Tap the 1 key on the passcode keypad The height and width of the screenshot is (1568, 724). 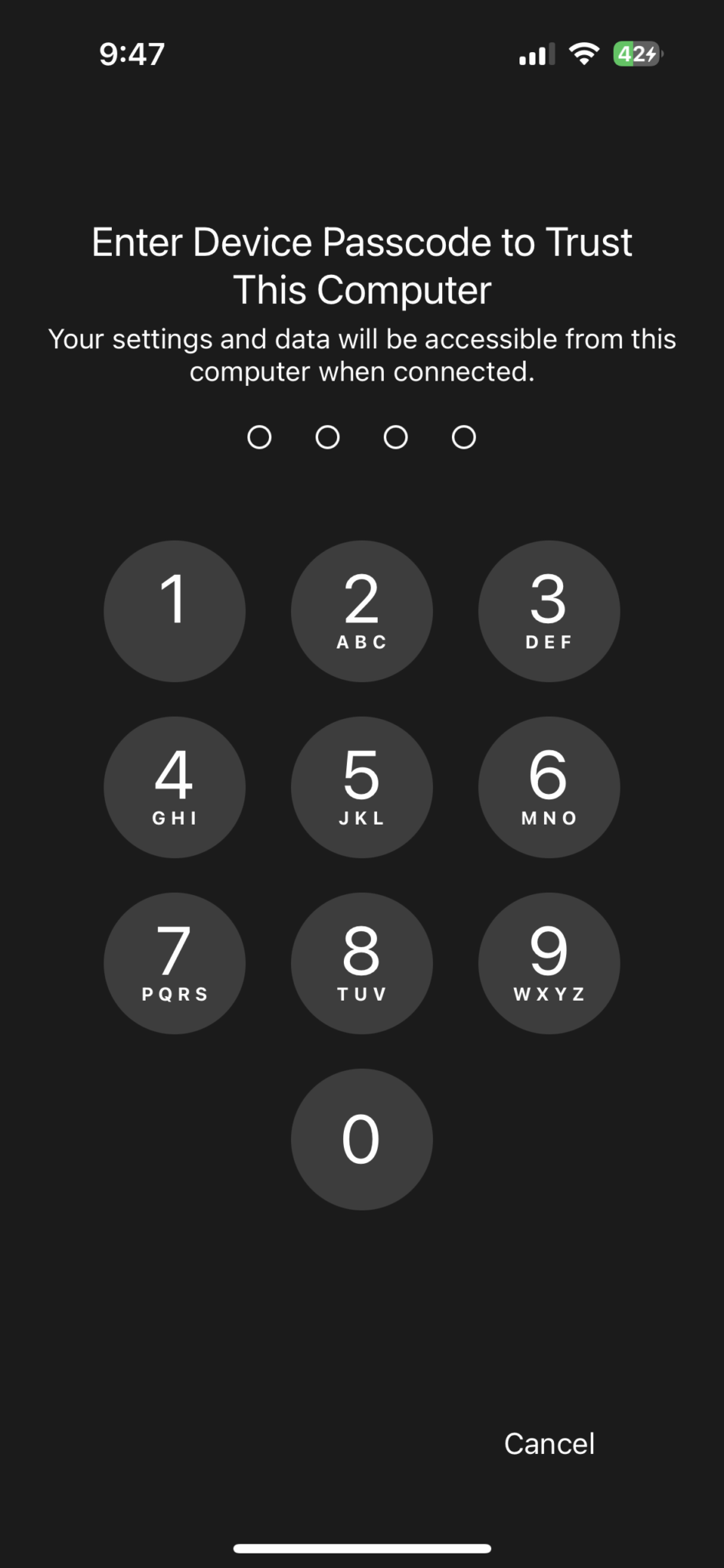pos(175,611)
